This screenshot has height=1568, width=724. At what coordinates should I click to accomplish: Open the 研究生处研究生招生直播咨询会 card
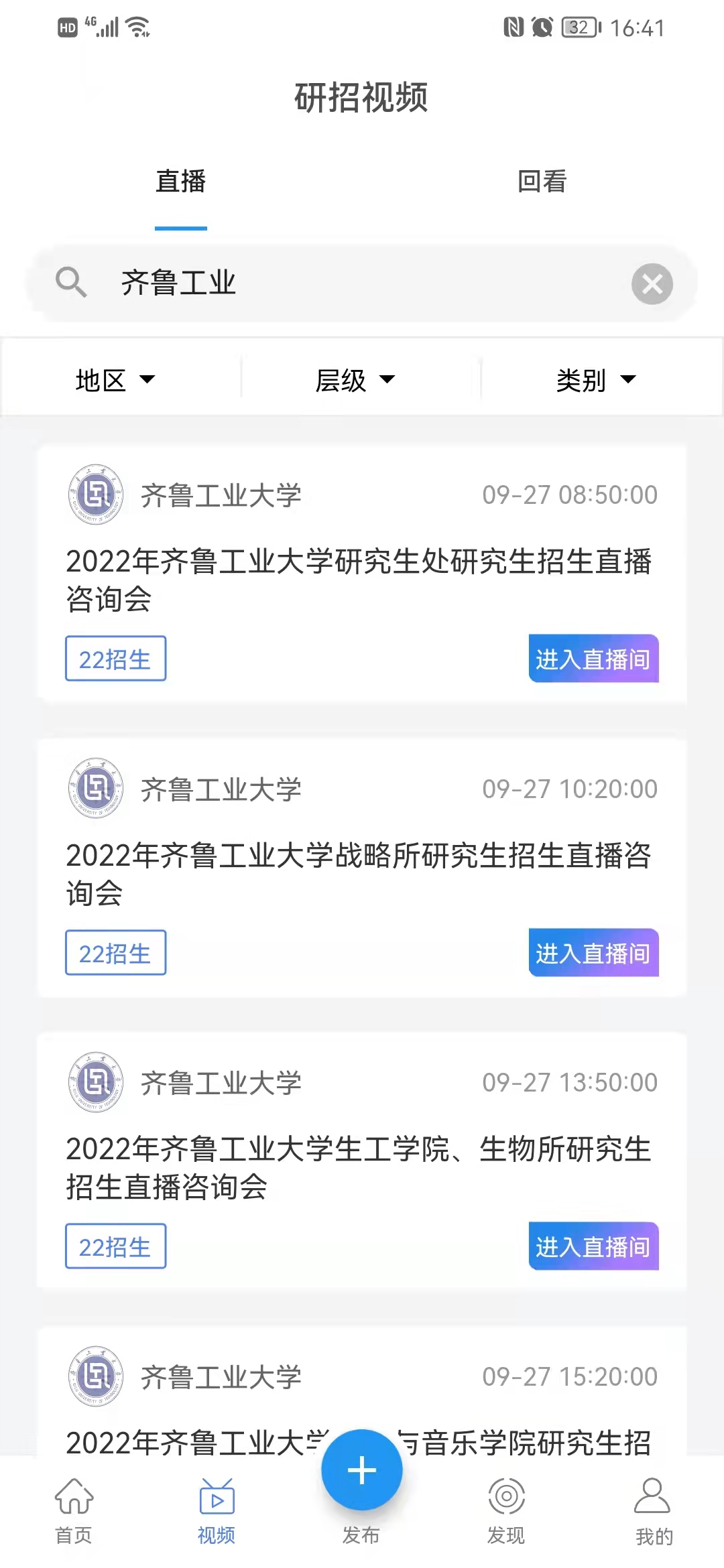coord(361,574)
